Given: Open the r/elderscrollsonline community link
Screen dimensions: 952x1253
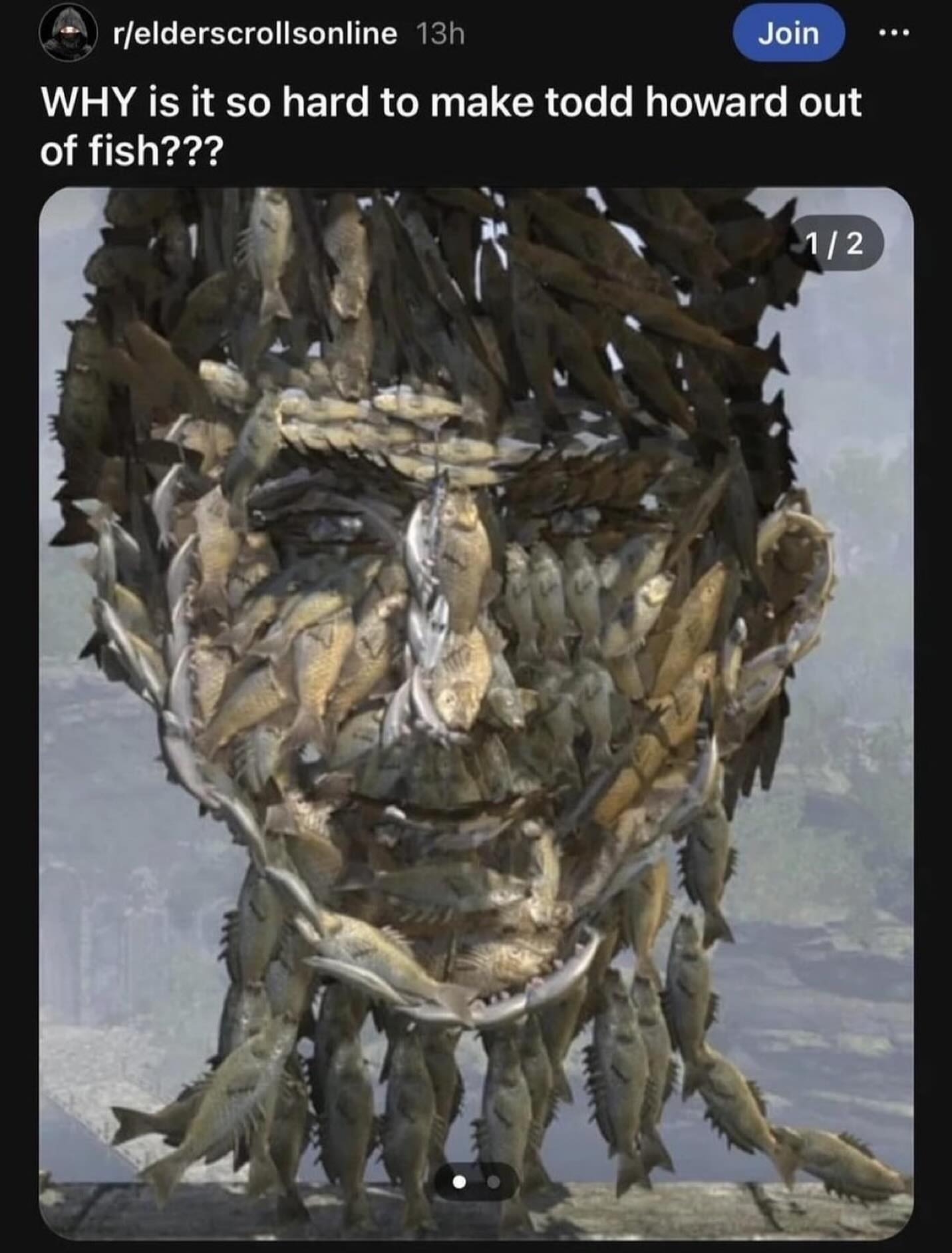Looking at the screenshot, I should (255, 34).
